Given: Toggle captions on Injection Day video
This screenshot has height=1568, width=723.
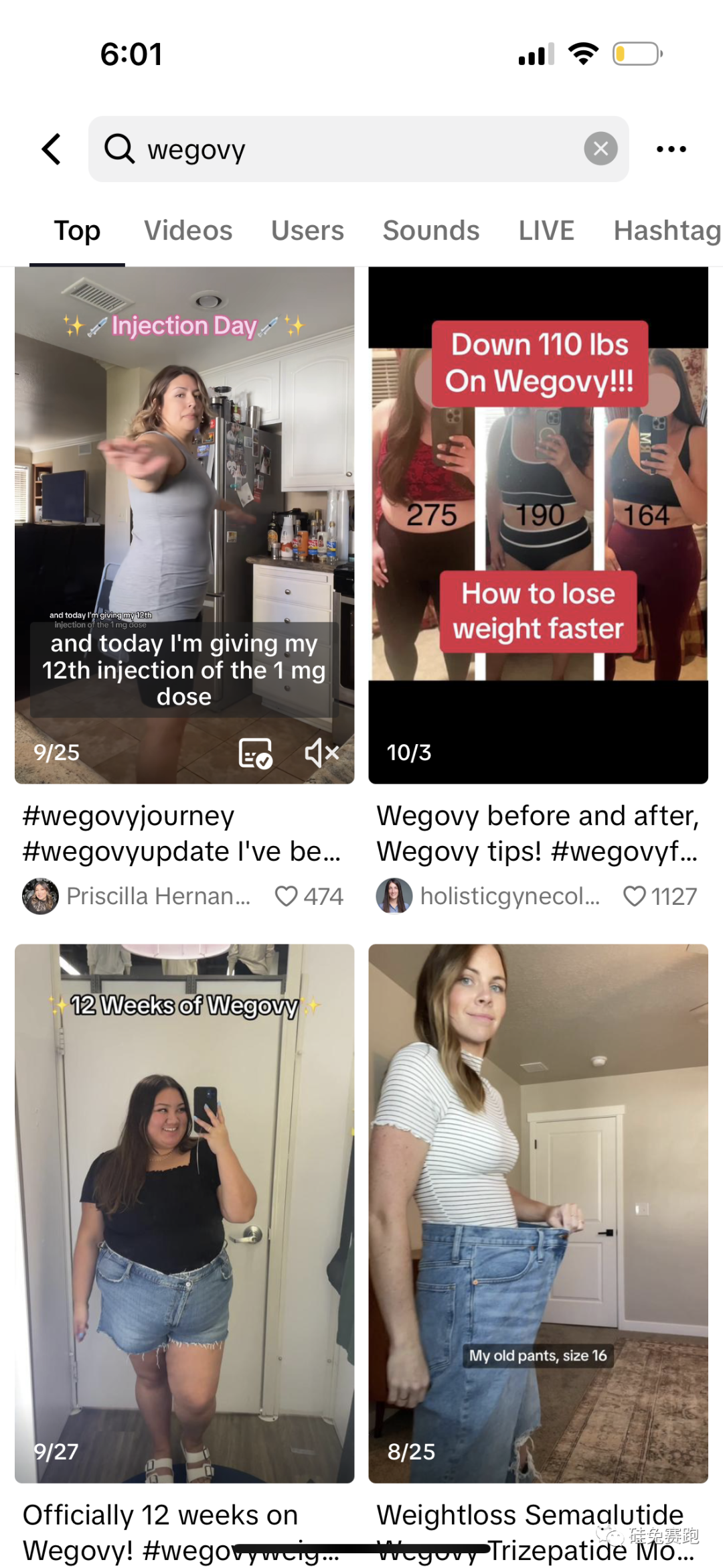Looking at the screenshot, I should (x=255, y=753).
